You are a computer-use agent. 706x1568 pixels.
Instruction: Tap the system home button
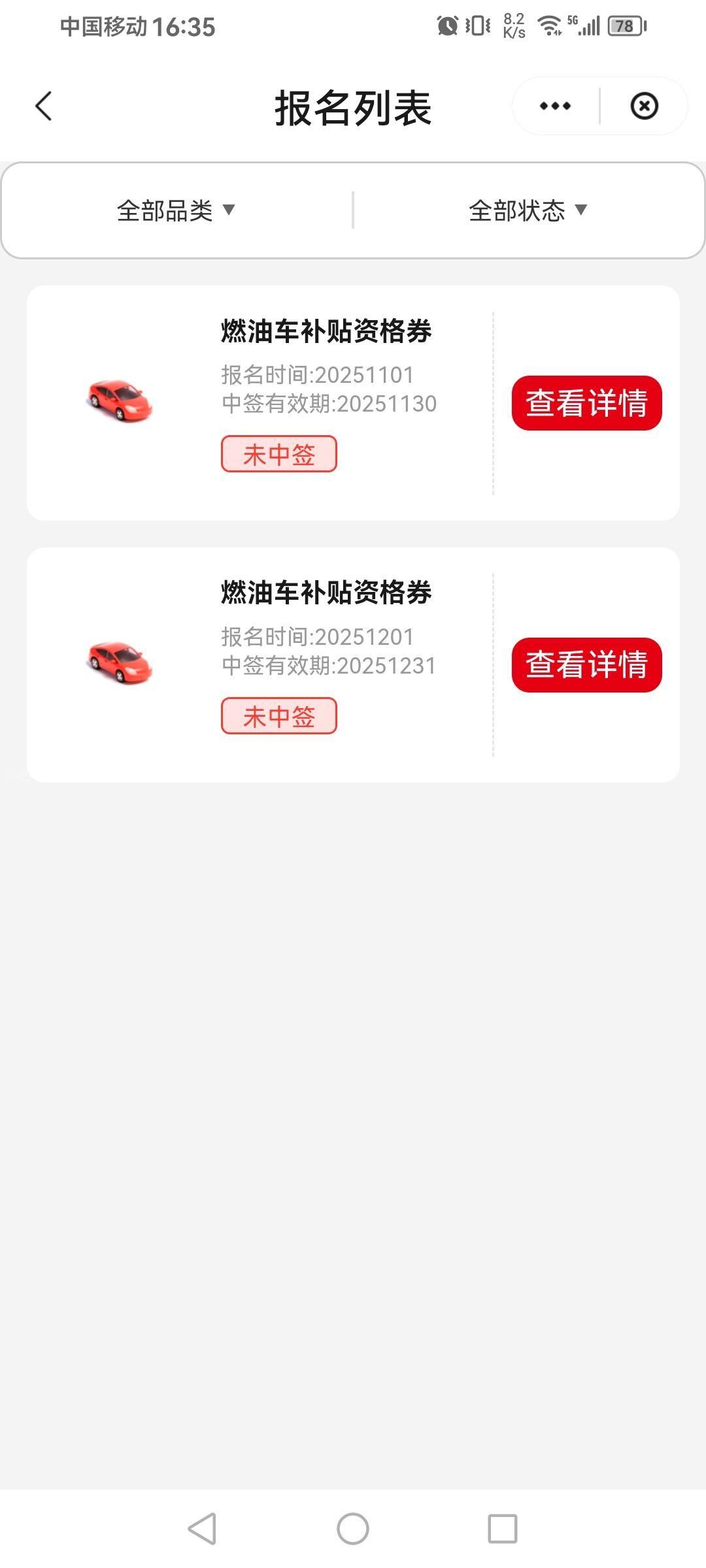tap(353, 1529)
